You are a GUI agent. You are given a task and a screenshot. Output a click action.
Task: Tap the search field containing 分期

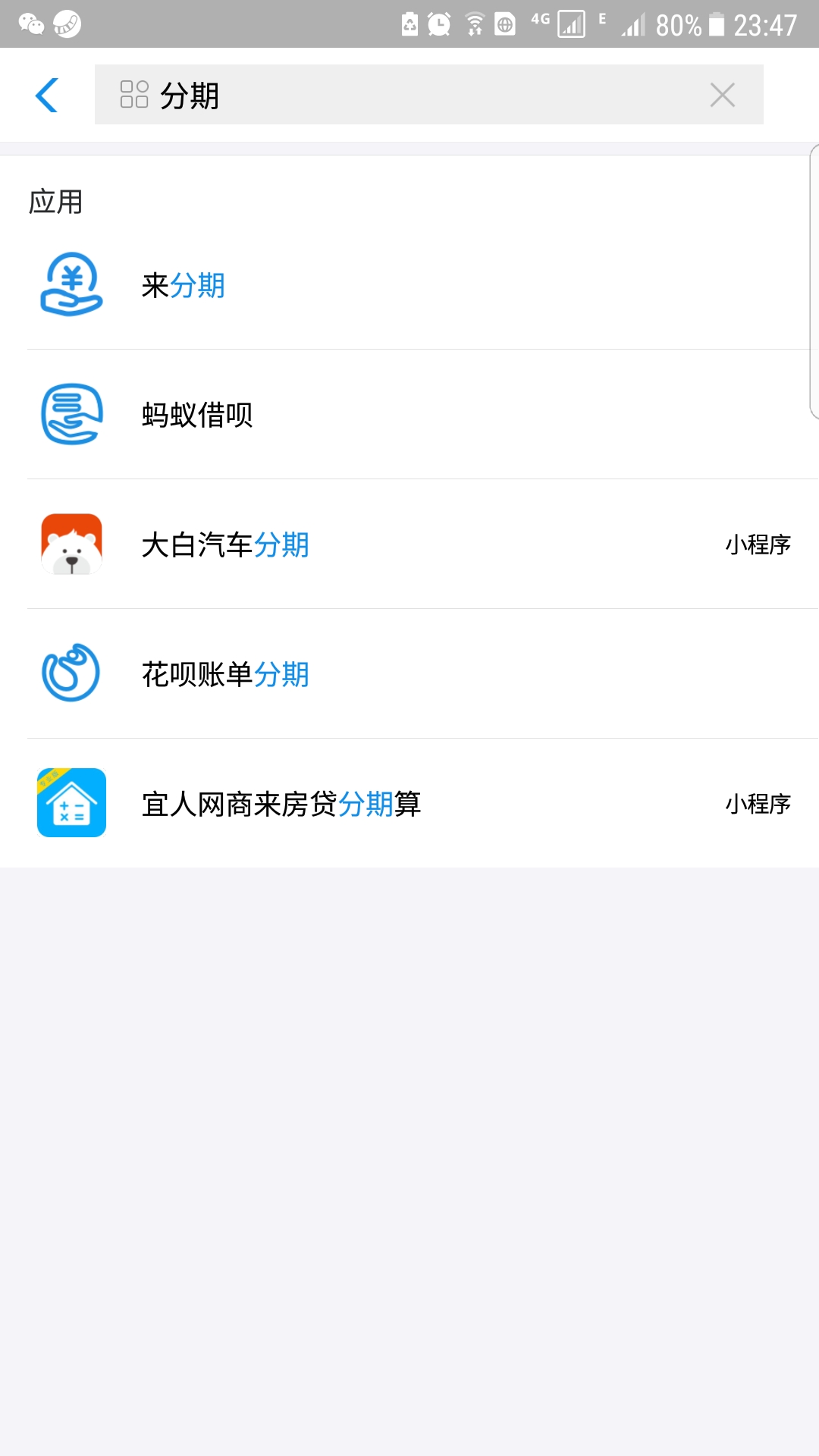pyautogui.click(x=428, y=95)
